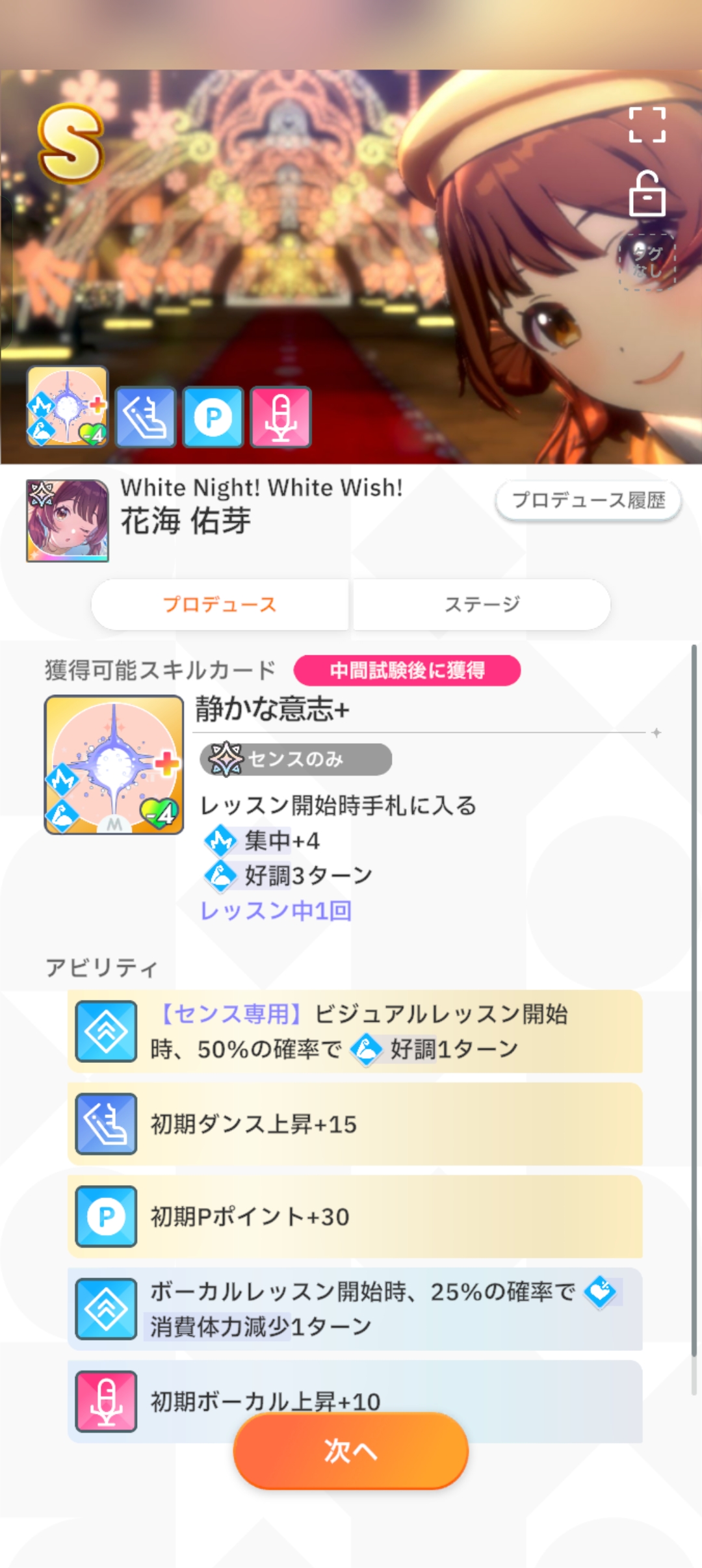Tap the P point icon on the banner
Screen dimensions: 702x1568
213,417
